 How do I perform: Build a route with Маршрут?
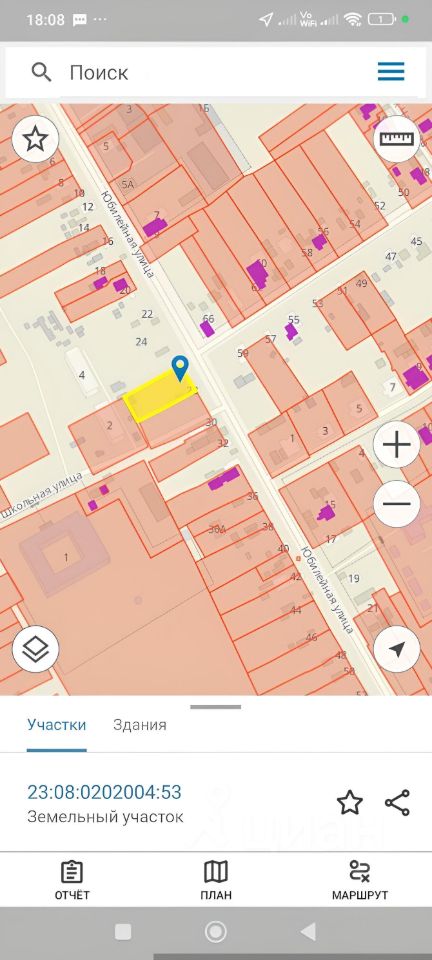(360, 880)
